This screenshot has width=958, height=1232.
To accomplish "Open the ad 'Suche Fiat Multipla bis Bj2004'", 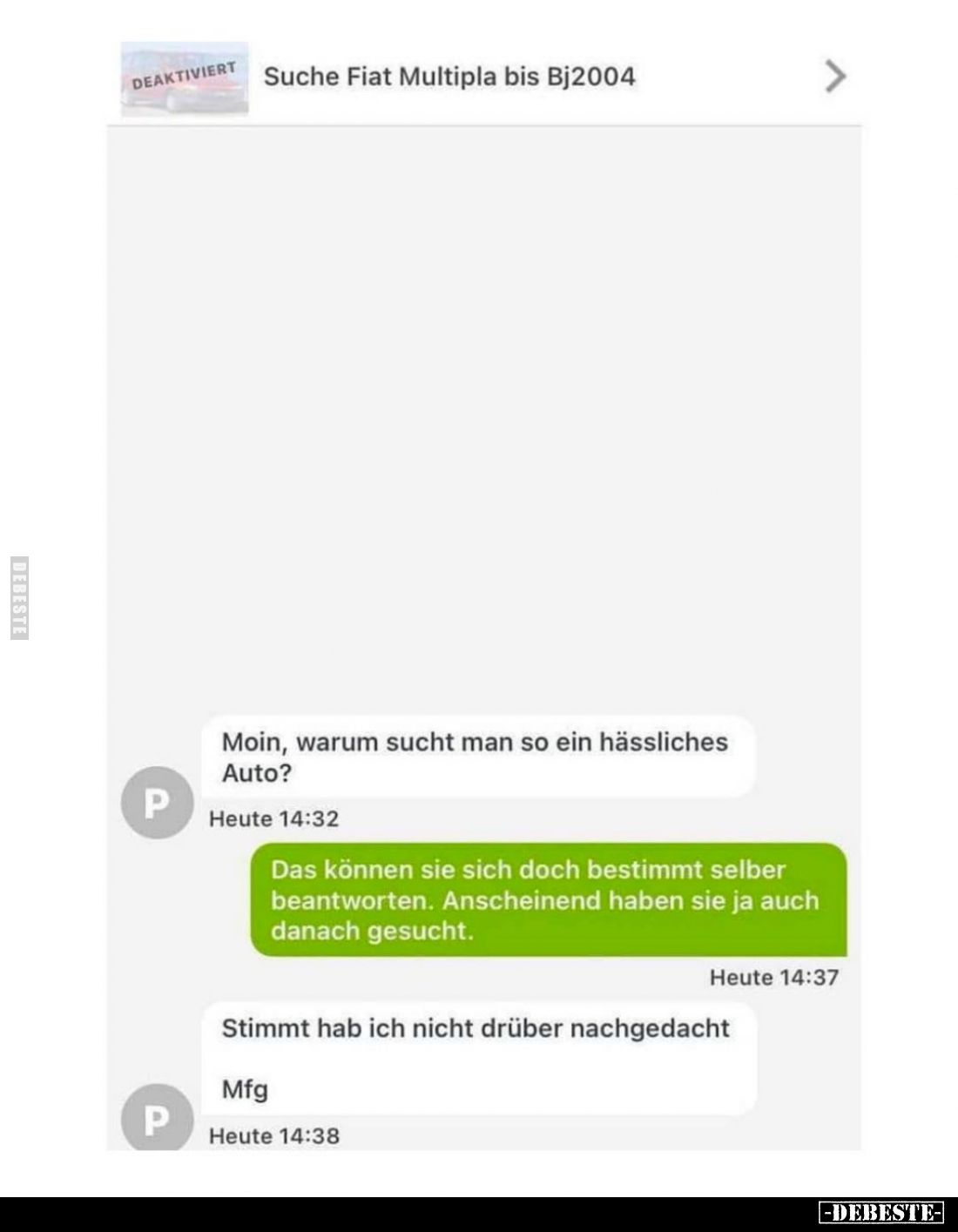I will pos(449,77).
